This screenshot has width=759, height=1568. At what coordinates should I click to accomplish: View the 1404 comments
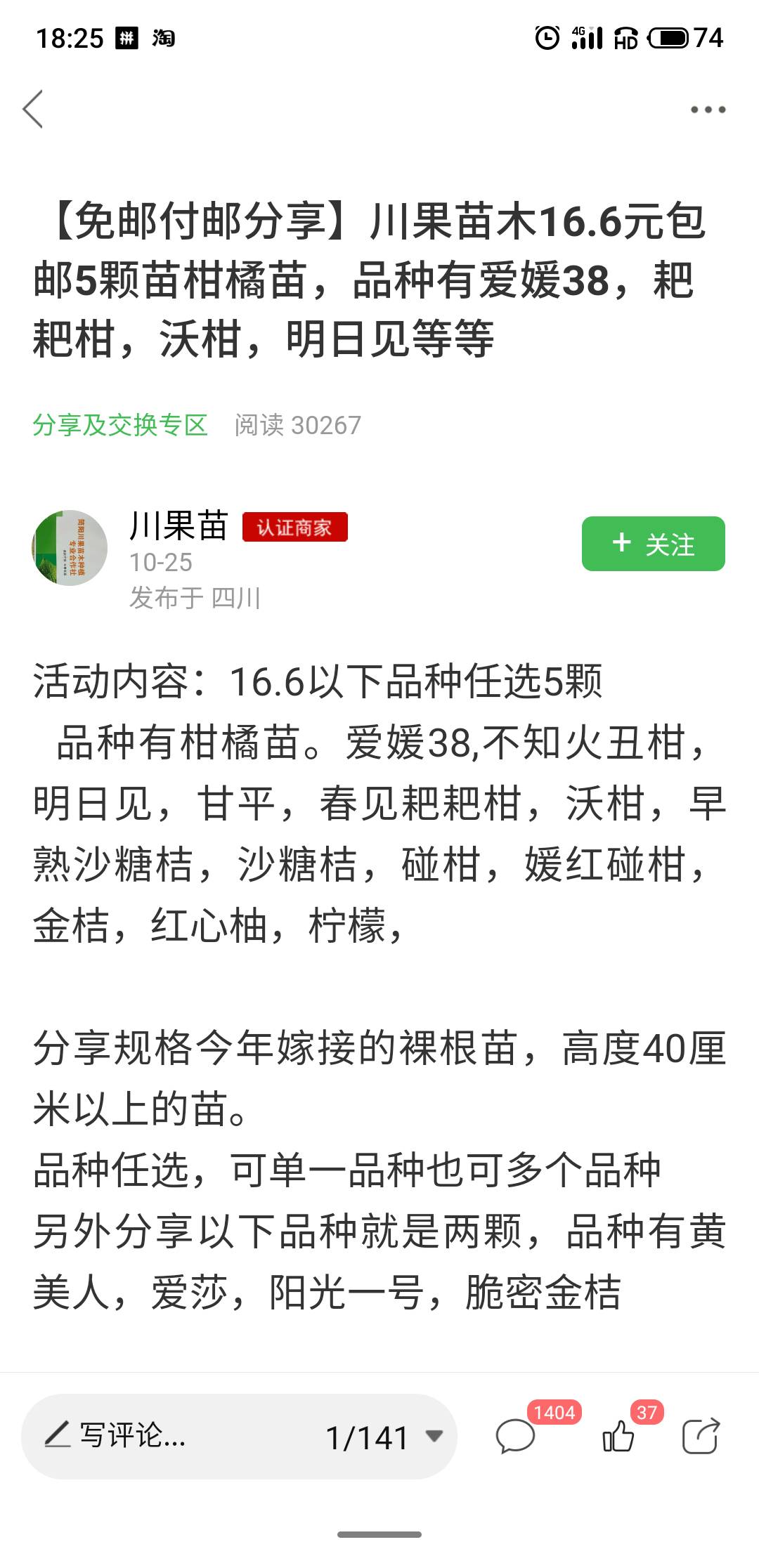[x=516, y=1436]
